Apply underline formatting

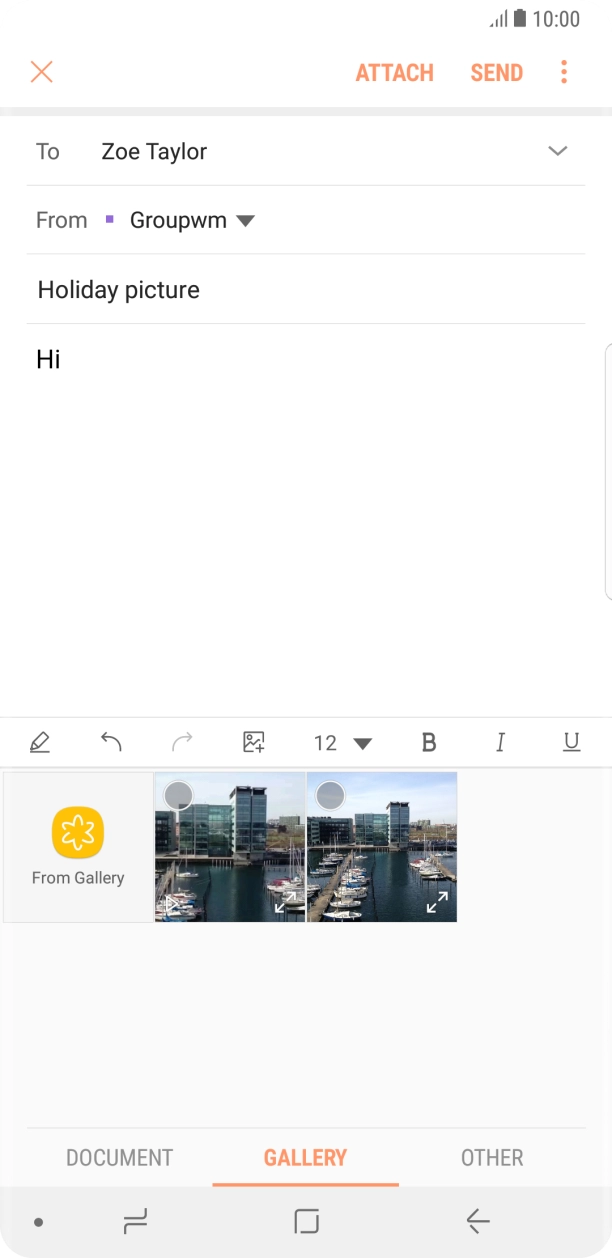coord(571,742)
